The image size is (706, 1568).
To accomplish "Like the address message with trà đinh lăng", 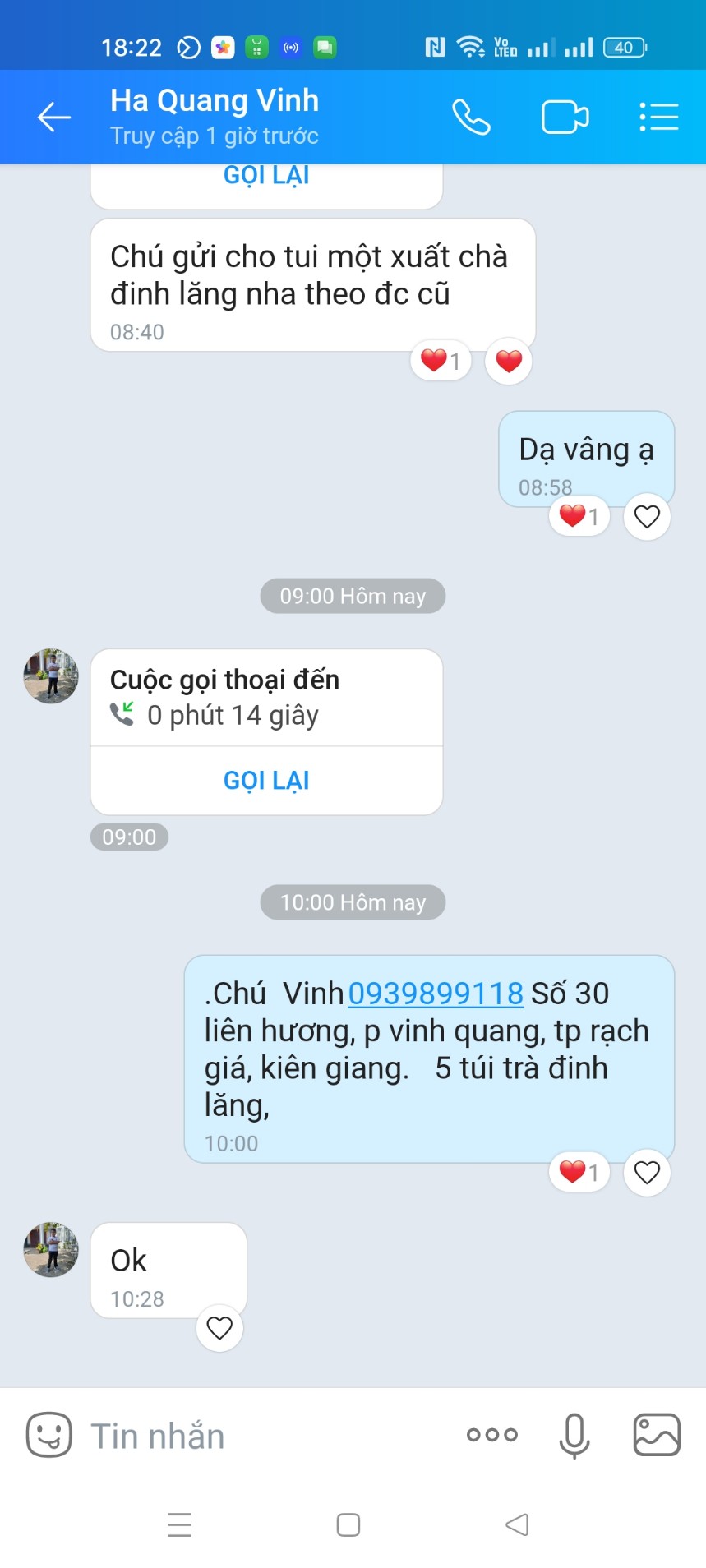I will coord(647,1173).
